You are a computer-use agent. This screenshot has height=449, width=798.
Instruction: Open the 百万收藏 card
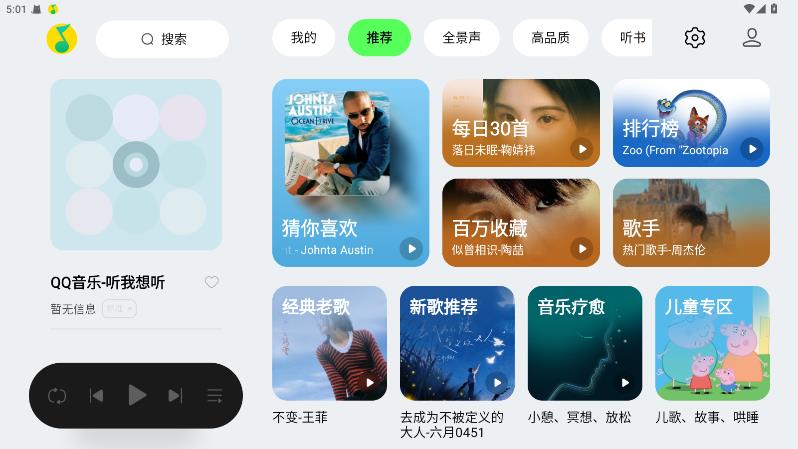520,222
